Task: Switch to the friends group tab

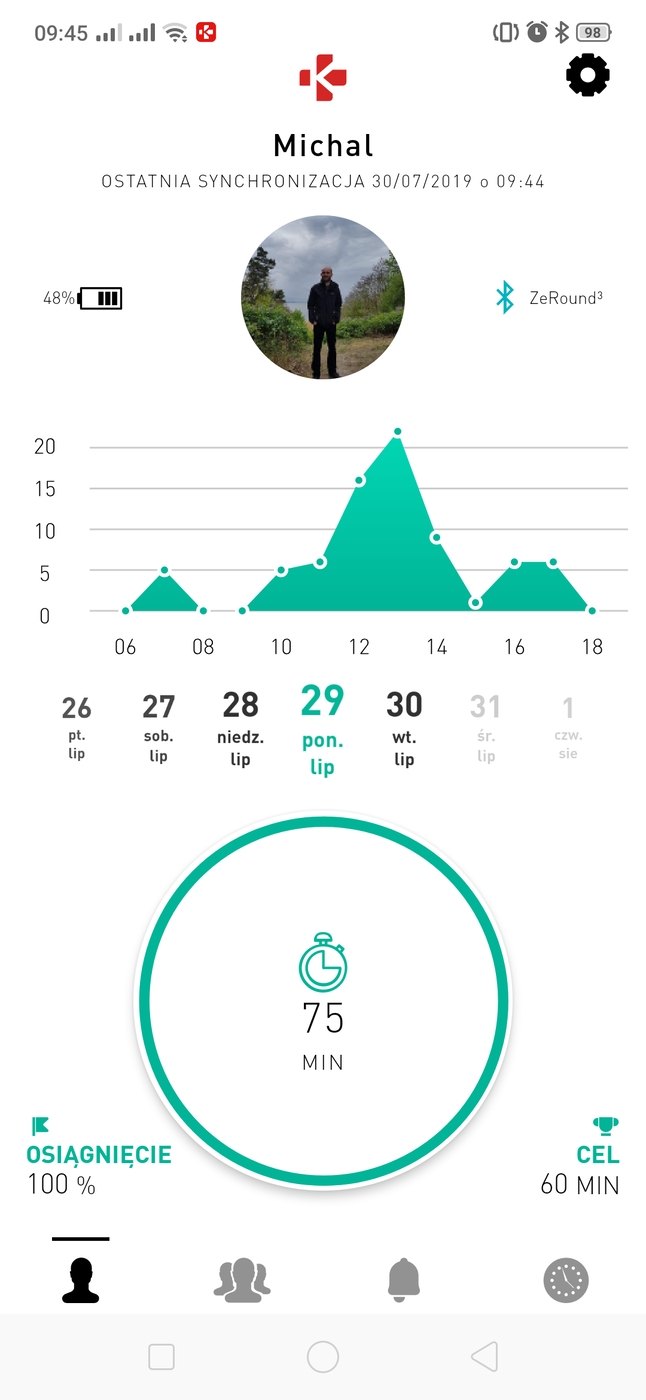Action: 242,1279
